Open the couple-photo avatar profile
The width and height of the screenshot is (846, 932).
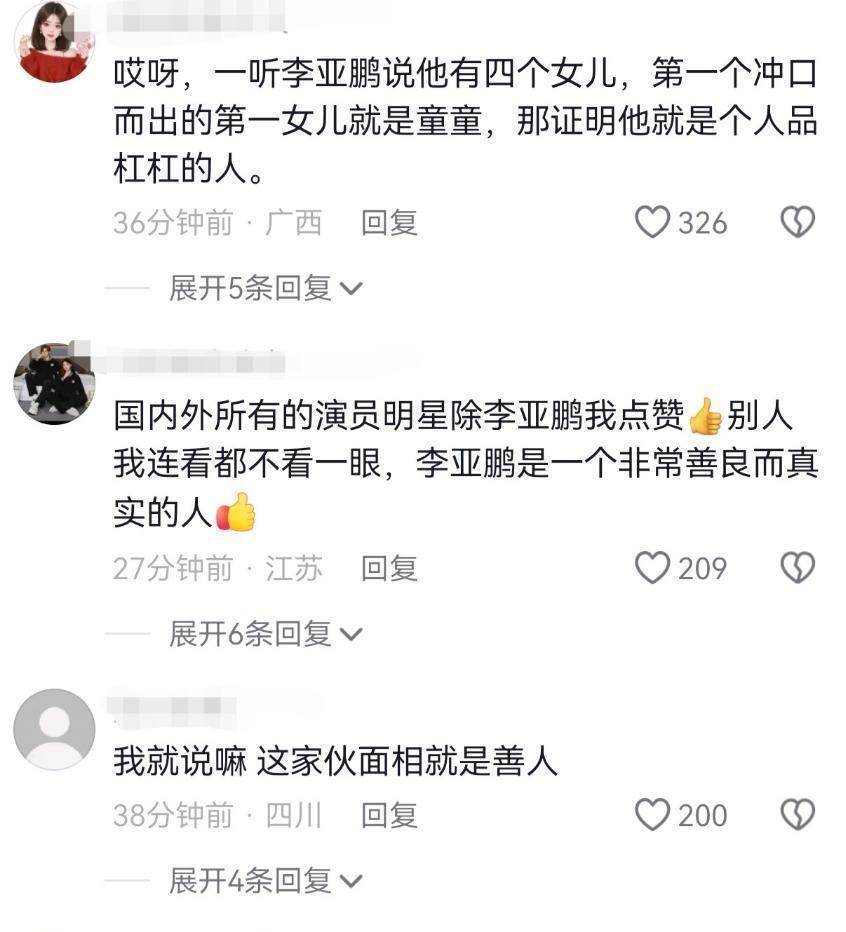pos(54,383)
